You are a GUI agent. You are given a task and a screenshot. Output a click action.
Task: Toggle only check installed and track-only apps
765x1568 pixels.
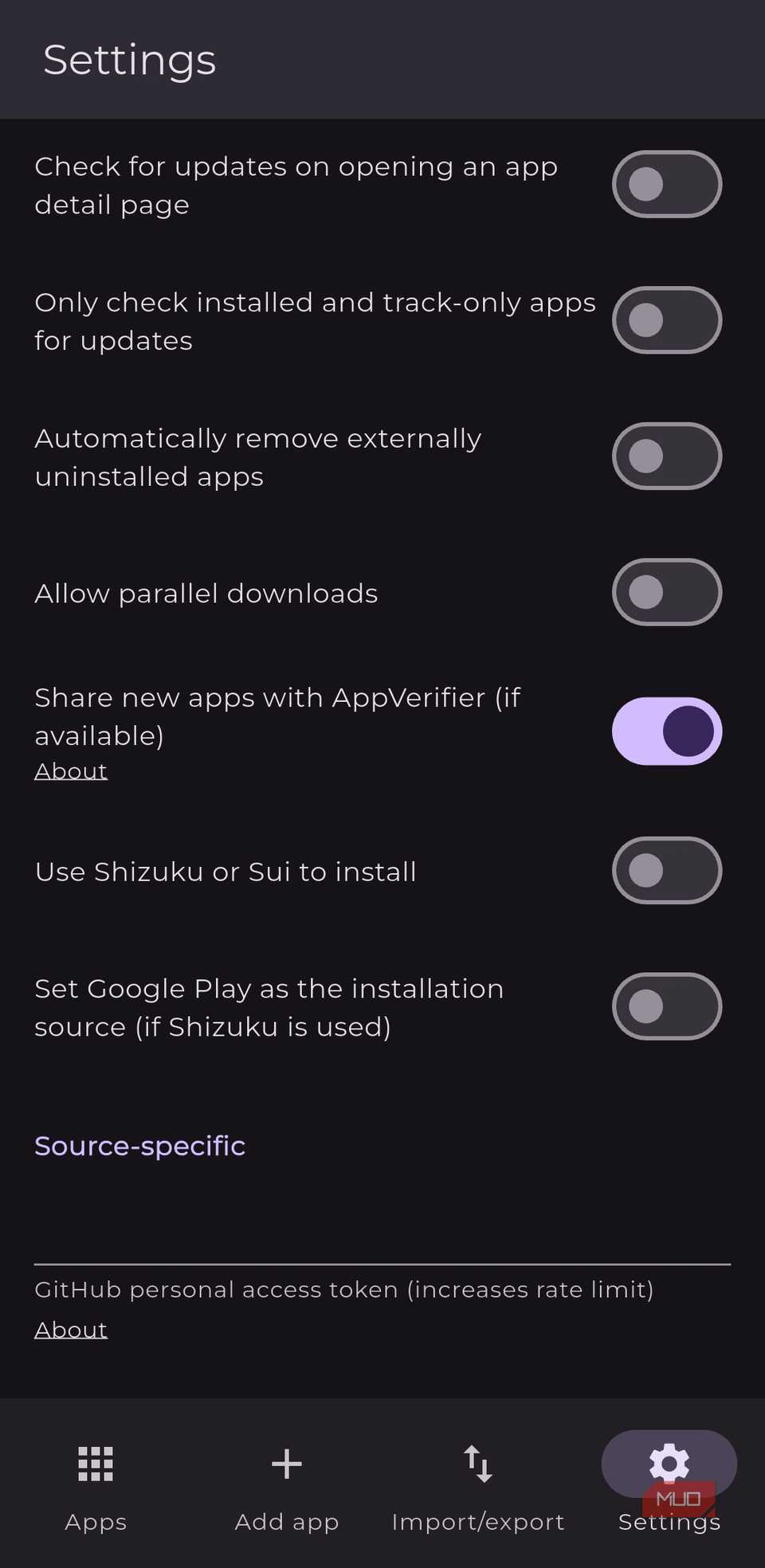pyautogui.click(x=667, y=320)
